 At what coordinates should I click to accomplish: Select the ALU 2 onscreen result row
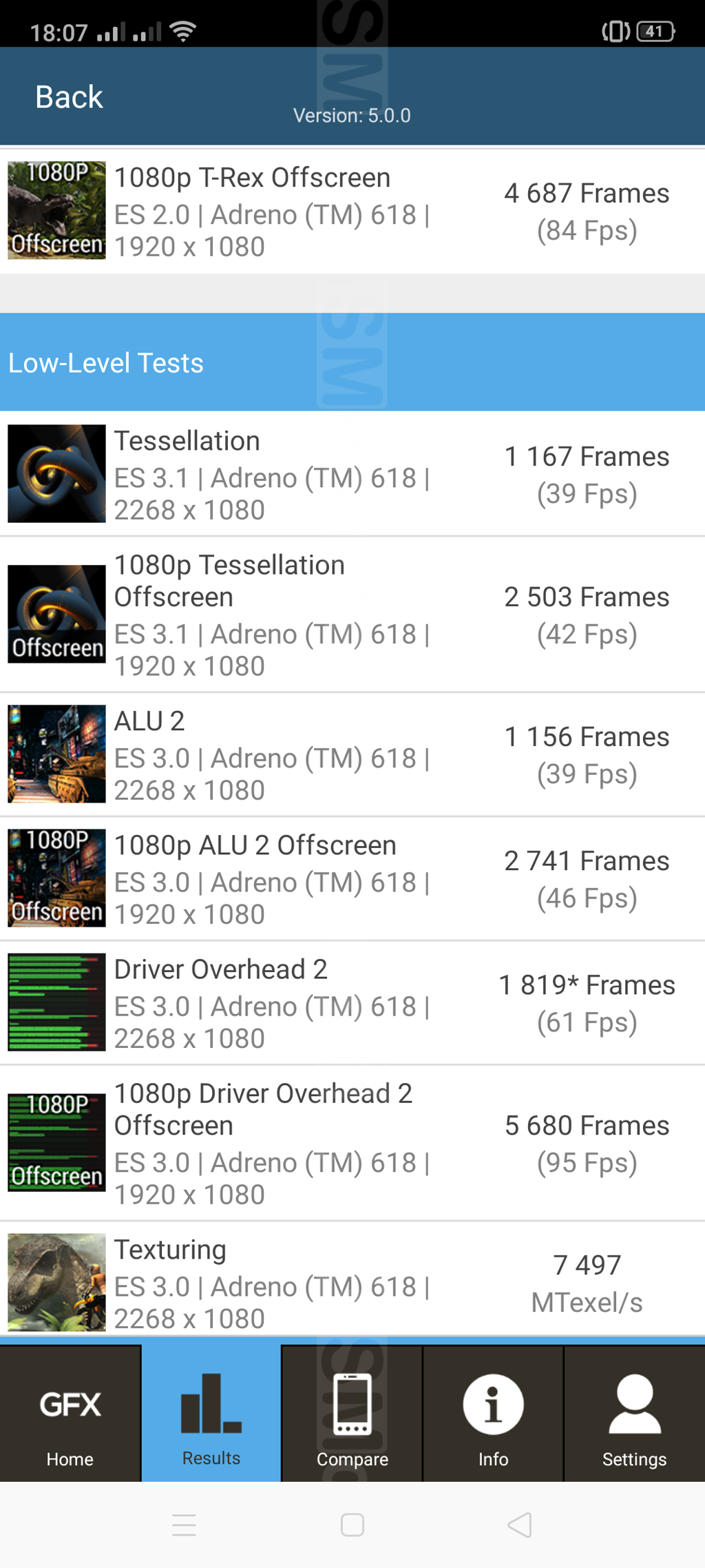click(352, 754)
